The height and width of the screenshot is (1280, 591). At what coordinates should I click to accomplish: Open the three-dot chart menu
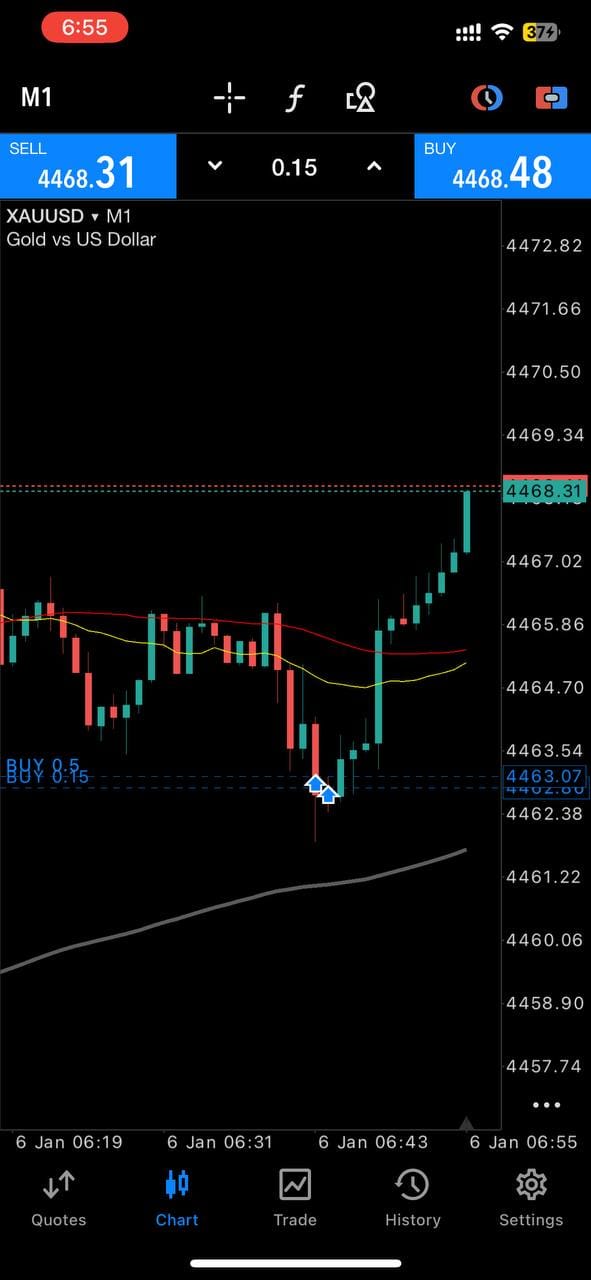tap(547, 1105)
